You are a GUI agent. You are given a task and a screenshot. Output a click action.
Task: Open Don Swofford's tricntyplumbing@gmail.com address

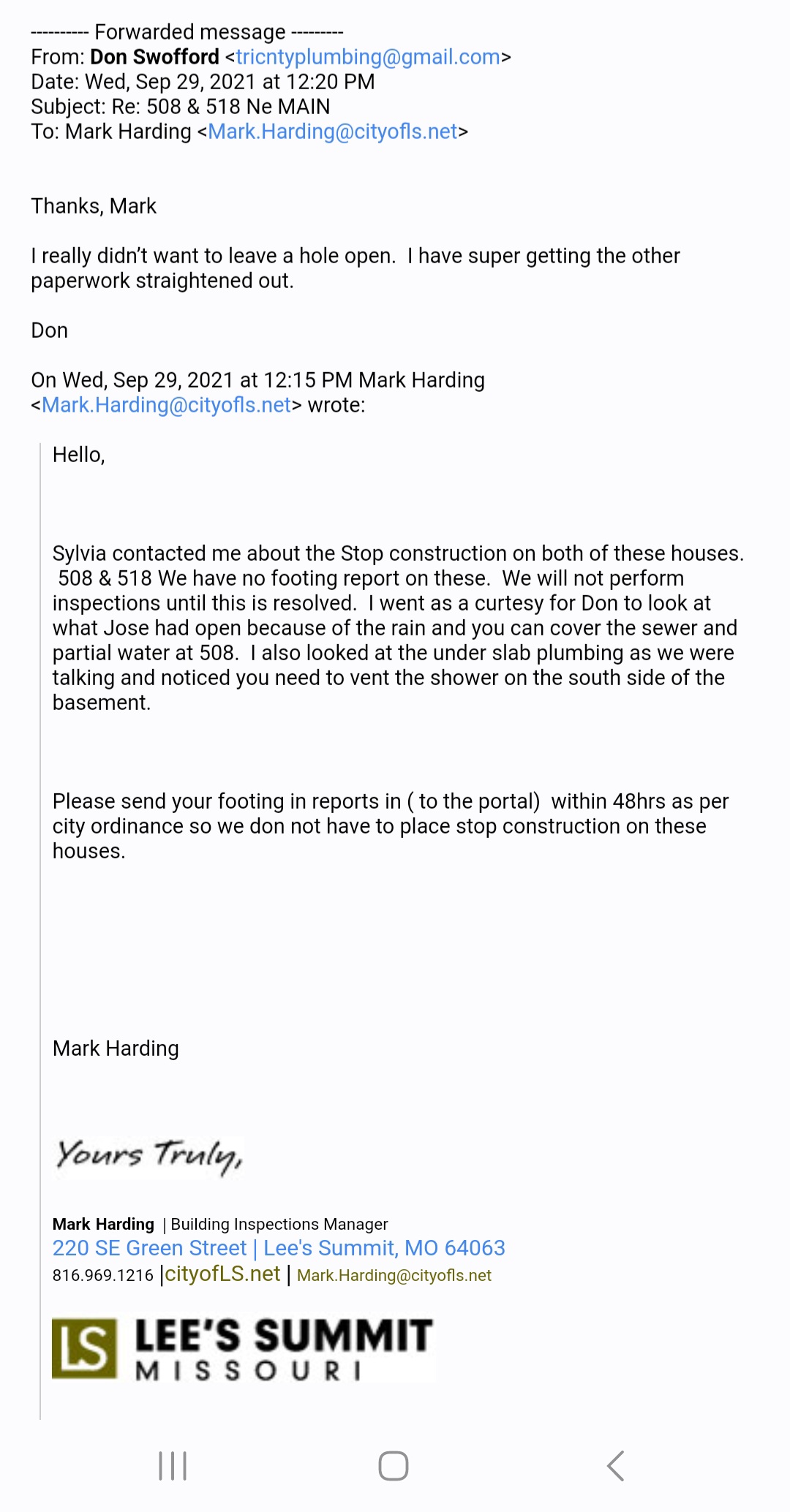(x=367, y=57)
